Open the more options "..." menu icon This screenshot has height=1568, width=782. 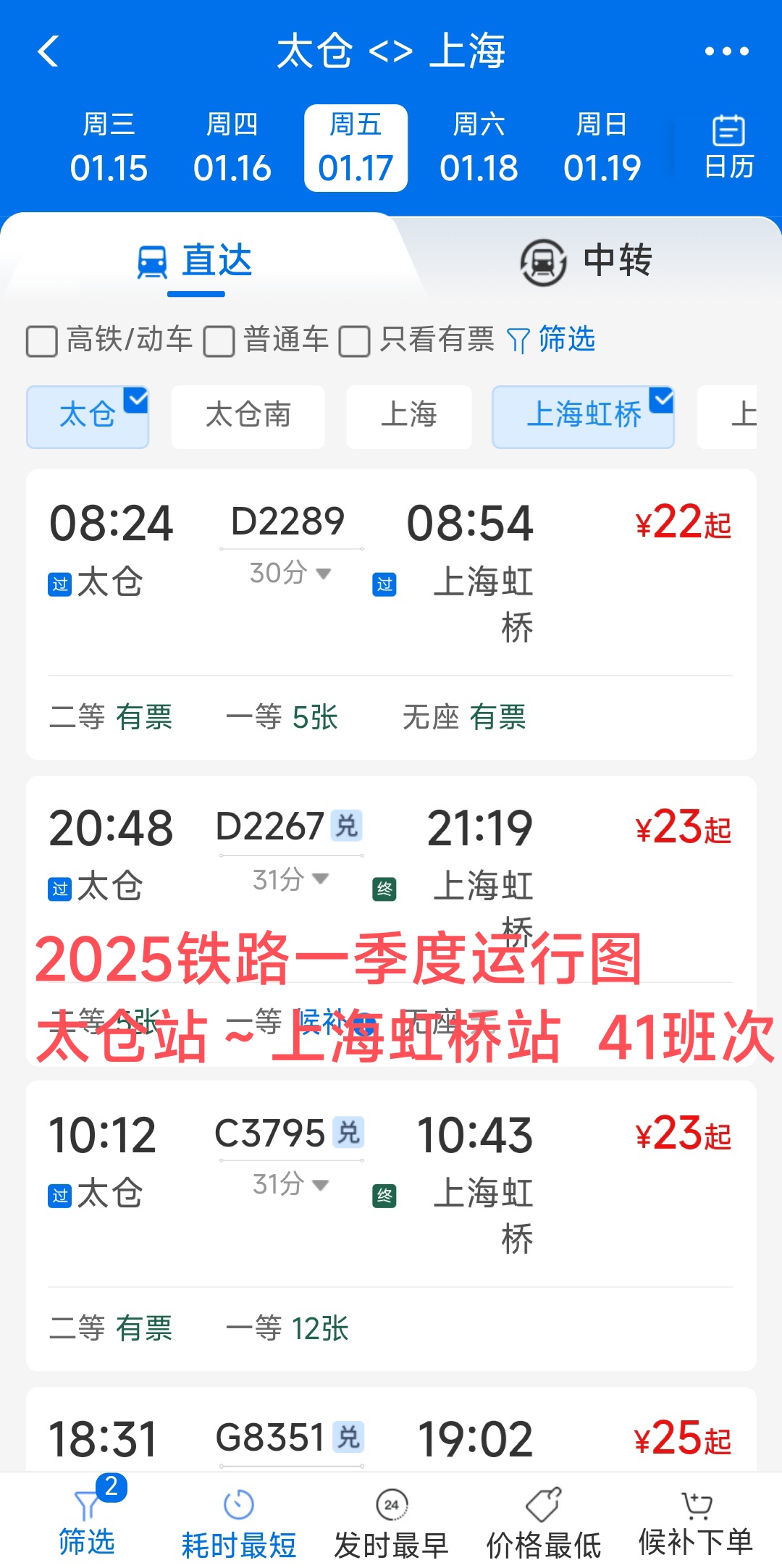click(728, 51)
